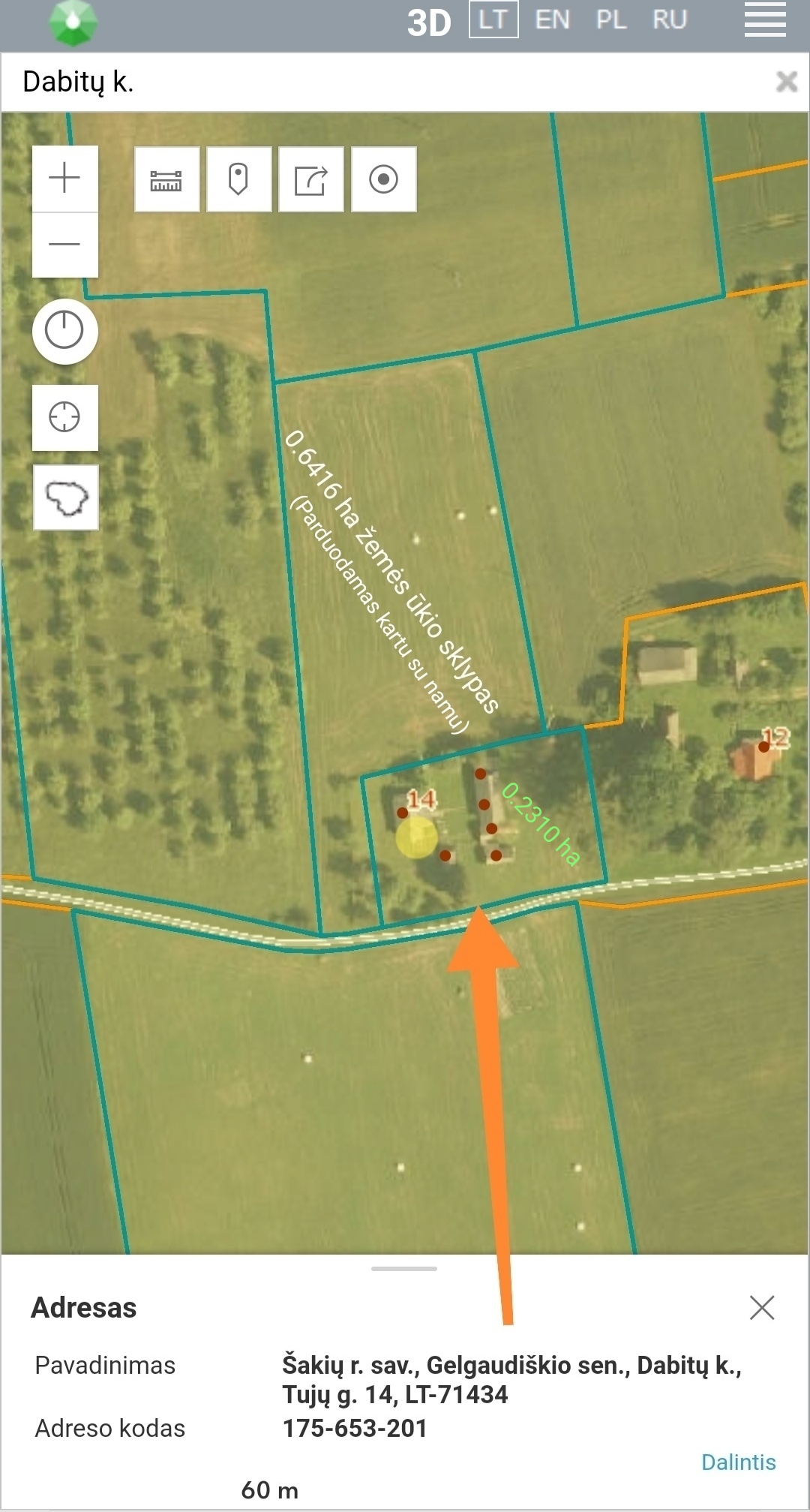Zoom out of the map

pos(64,245)
